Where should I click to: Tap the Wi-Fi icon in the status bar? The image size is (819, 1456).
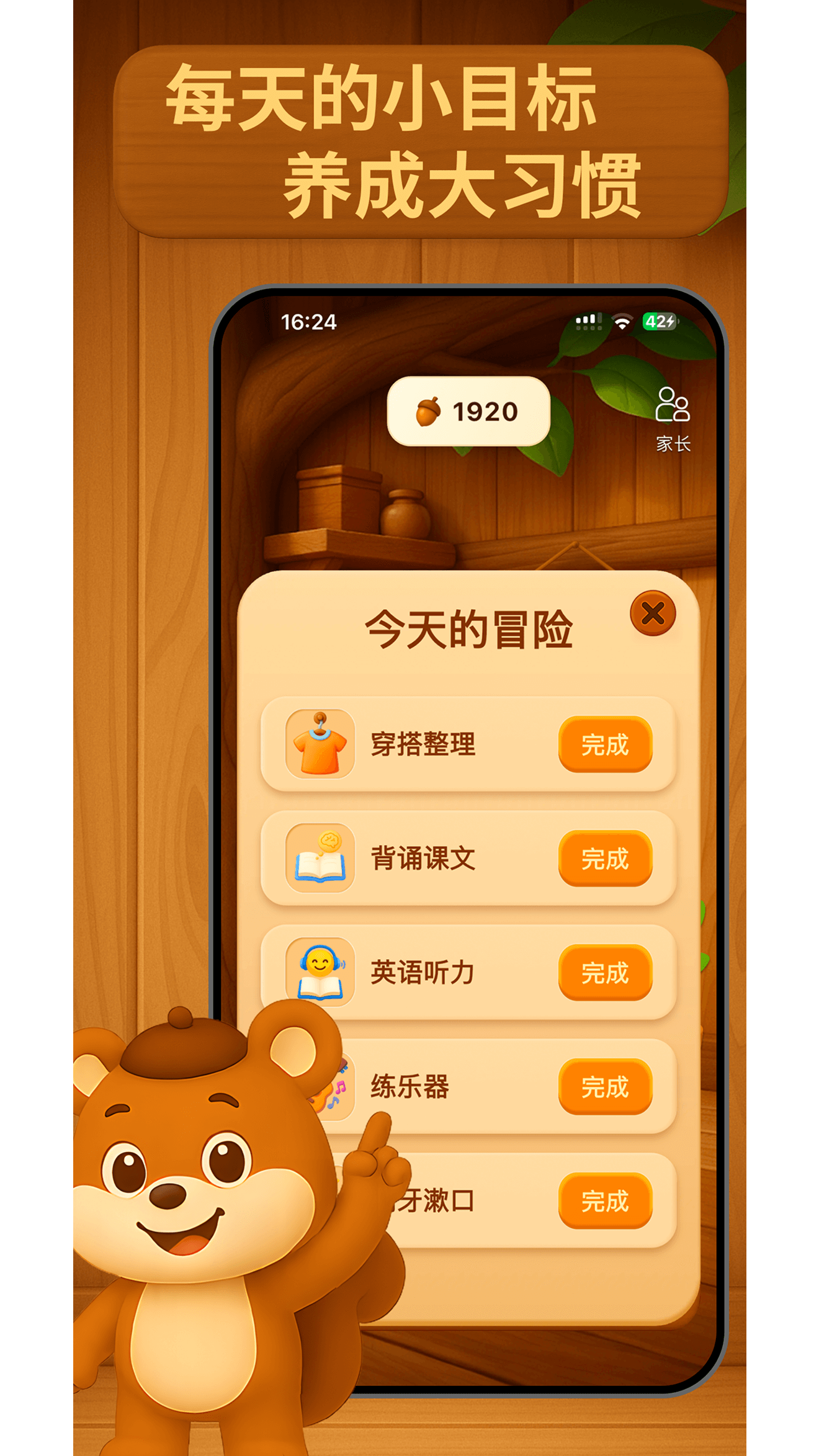click(622, 320)
